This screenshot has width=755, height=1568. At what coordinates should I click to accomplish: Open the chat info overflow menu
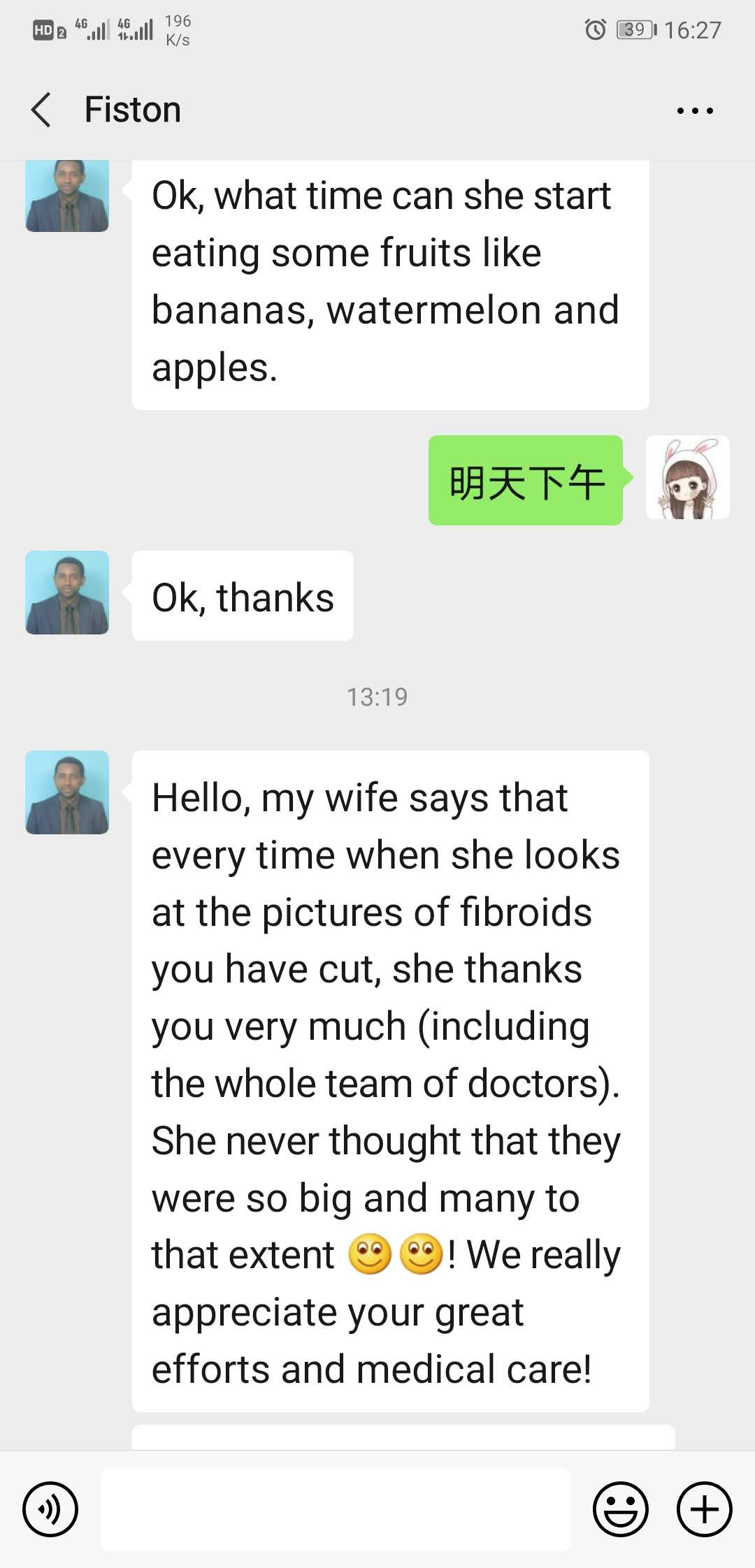[695, 110]
